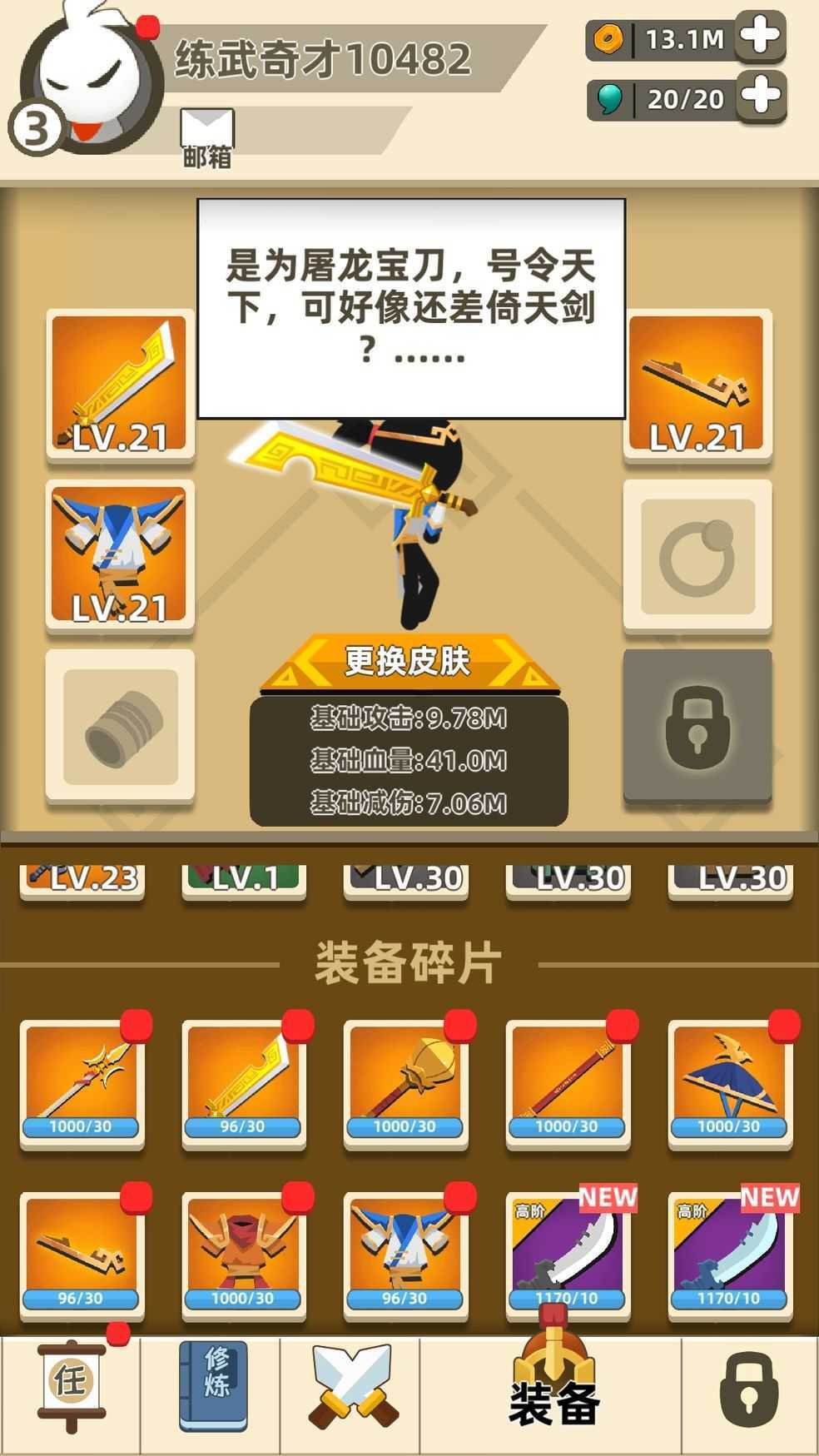The image size is (819, 1456).
Task: Tap the 更换皮肤 change skin button
Action: (x=408, y=663)
